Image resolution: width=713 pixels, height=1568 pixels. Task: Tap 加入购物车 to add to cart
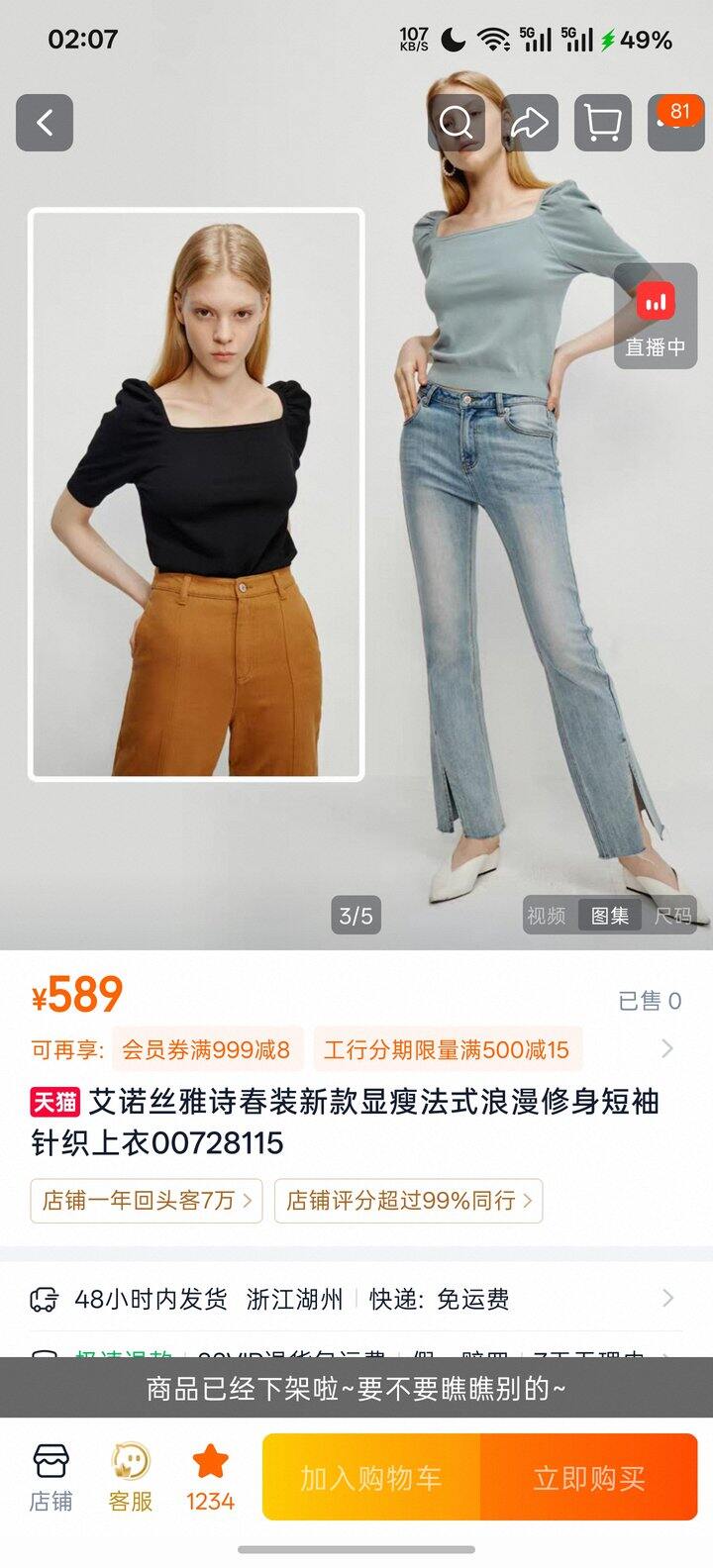tap(371, 1477)
